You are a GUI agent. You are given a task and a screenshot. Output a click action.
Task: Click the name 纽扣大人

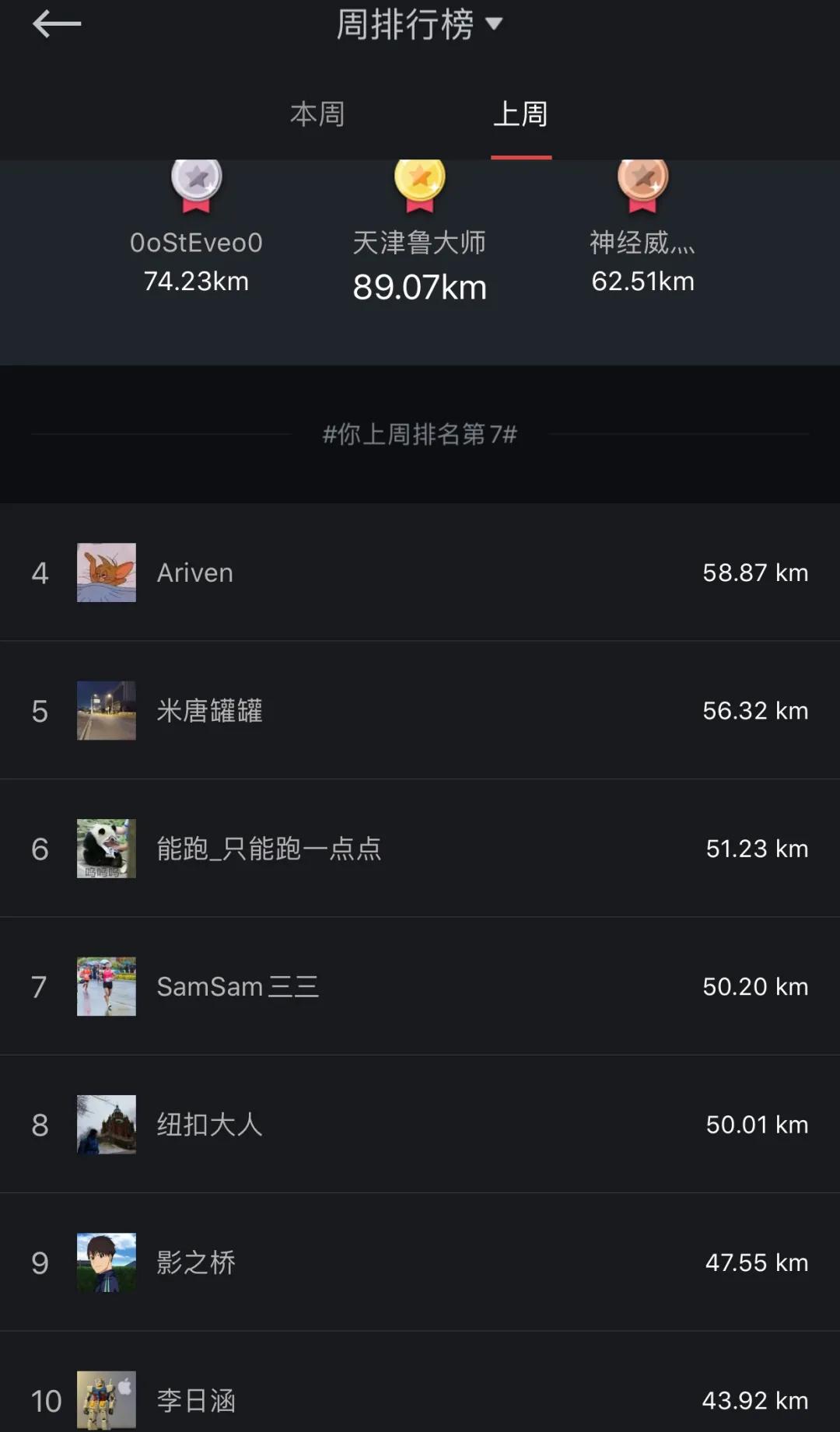coord(209,1124)
